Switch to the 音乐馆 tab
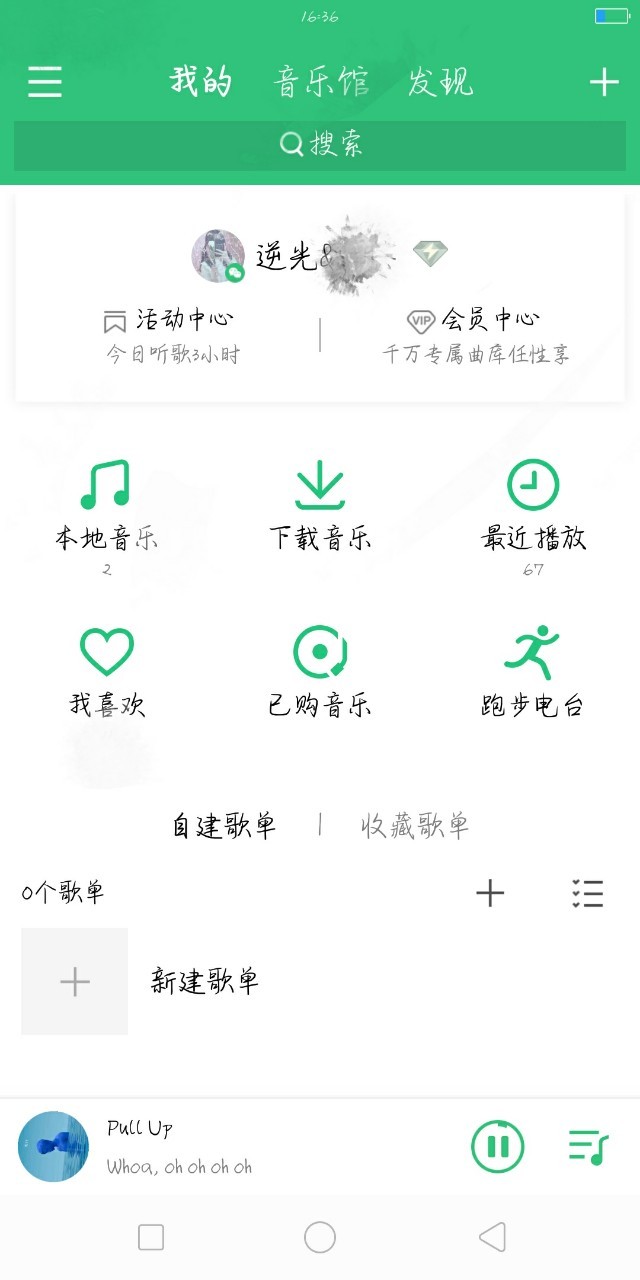Screen dimensions: 640x1280 [321, 81]
